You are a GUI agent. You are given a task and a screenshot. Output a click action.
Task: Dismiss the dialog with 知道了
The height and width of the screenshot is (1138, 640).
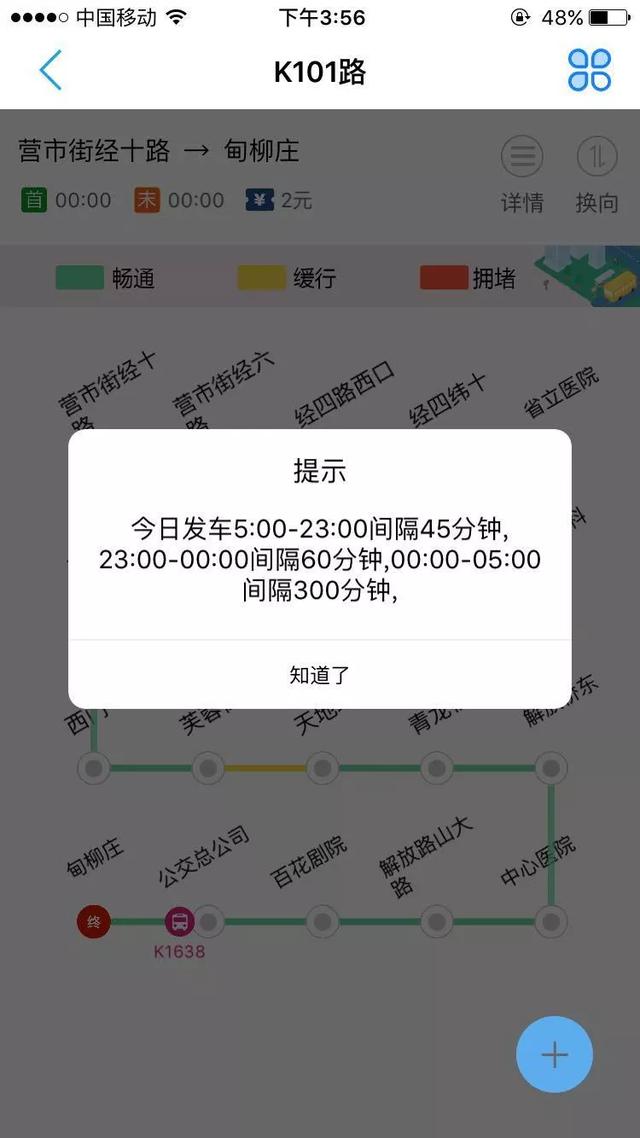(320, 675)
